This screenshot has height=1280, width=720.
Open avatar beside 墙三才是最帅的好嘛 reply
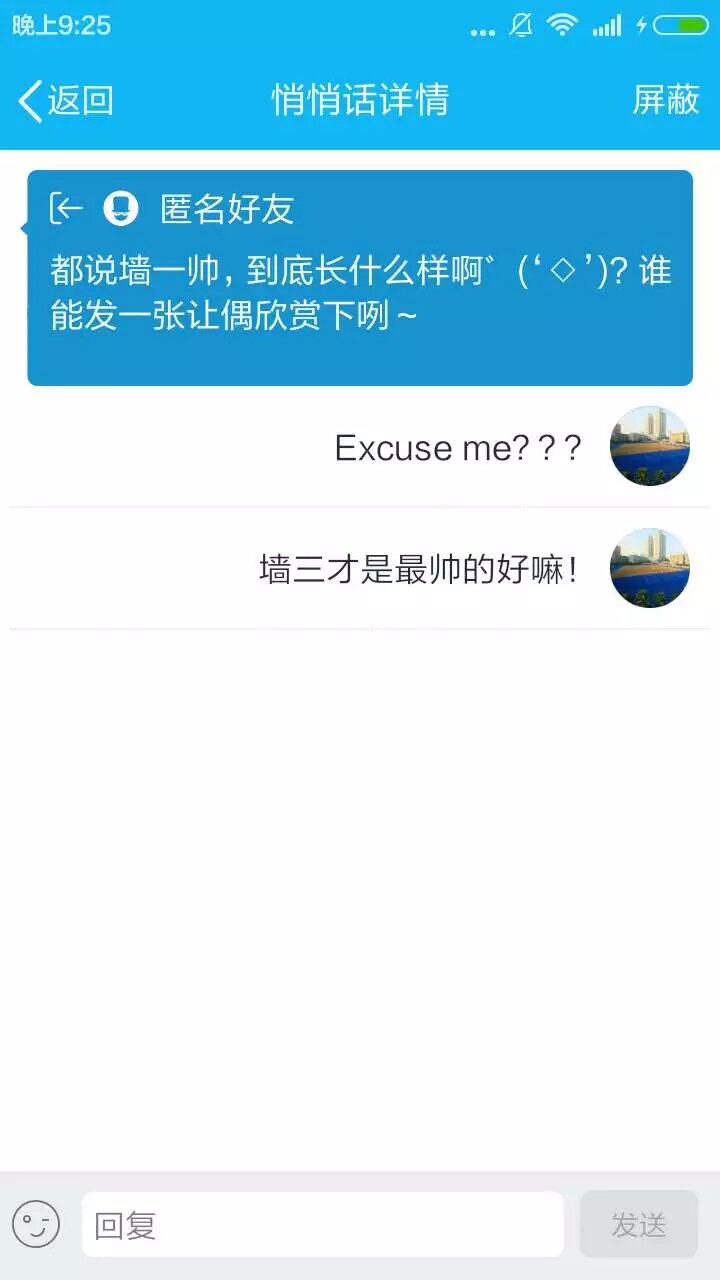(x=650, y=568)
